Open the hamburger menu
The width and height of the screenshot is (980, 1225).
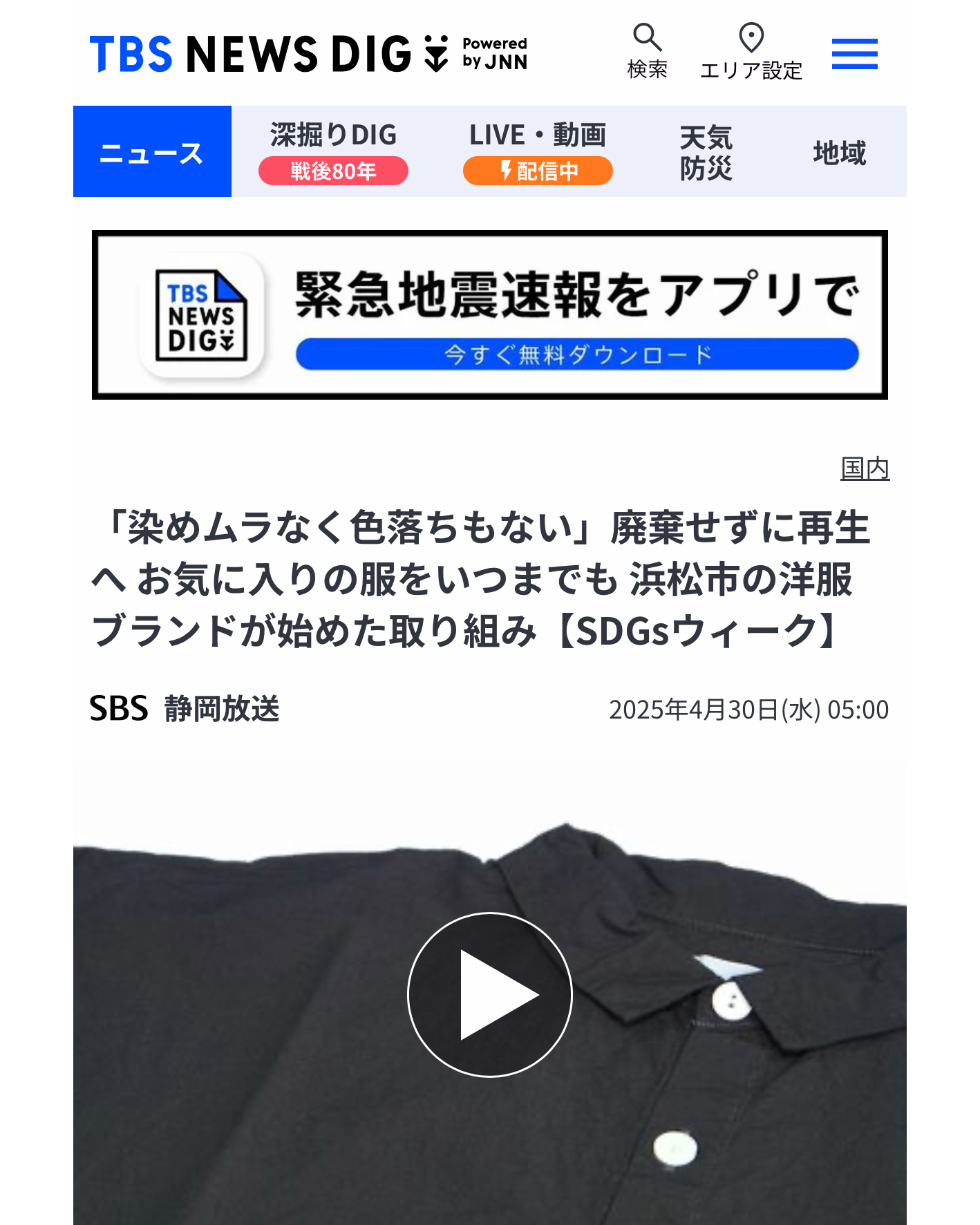coord(854,54)
